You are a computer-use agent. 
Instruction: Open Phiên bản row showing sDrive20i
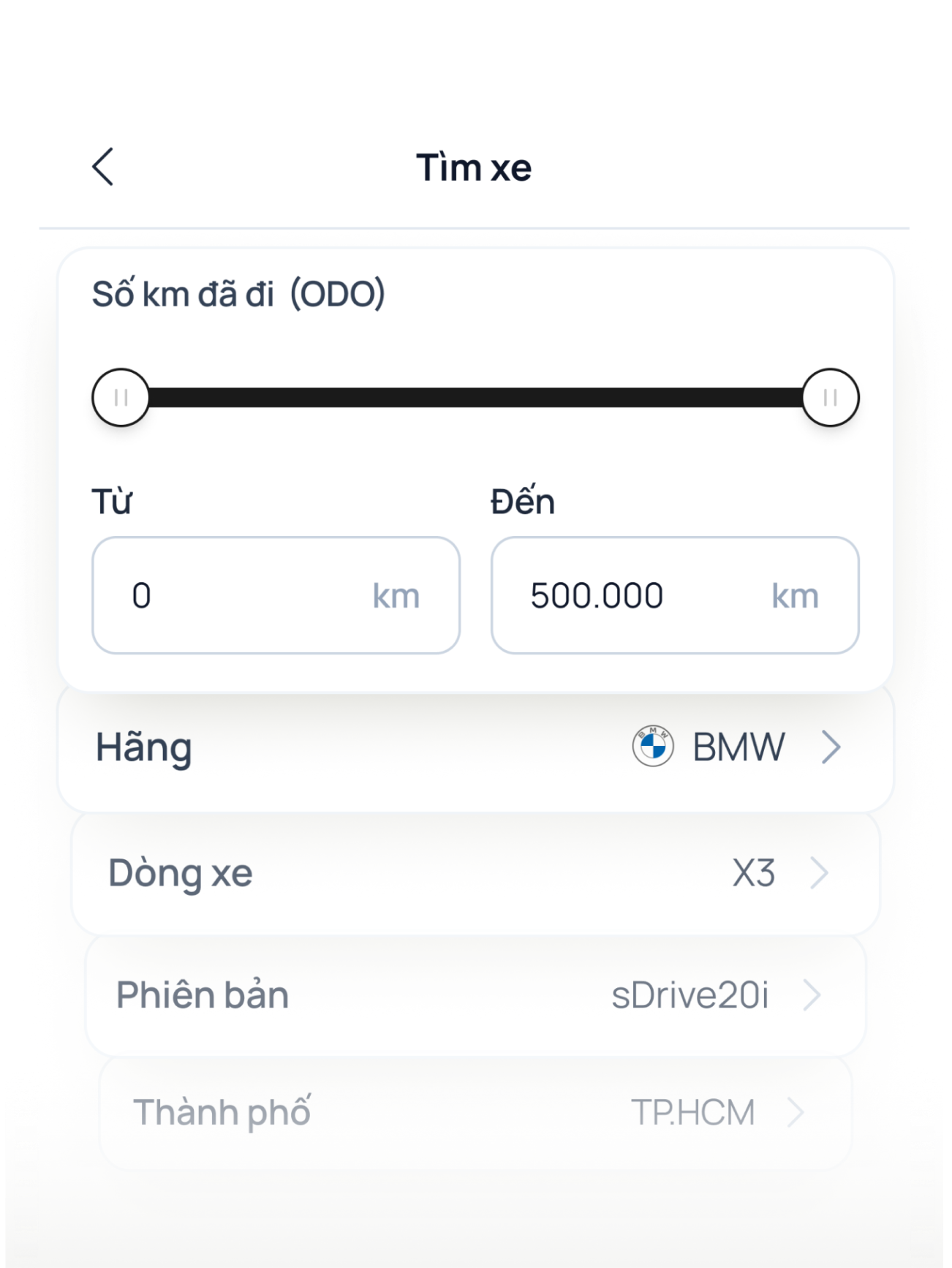pyautogui.click(x=475, y=995)
